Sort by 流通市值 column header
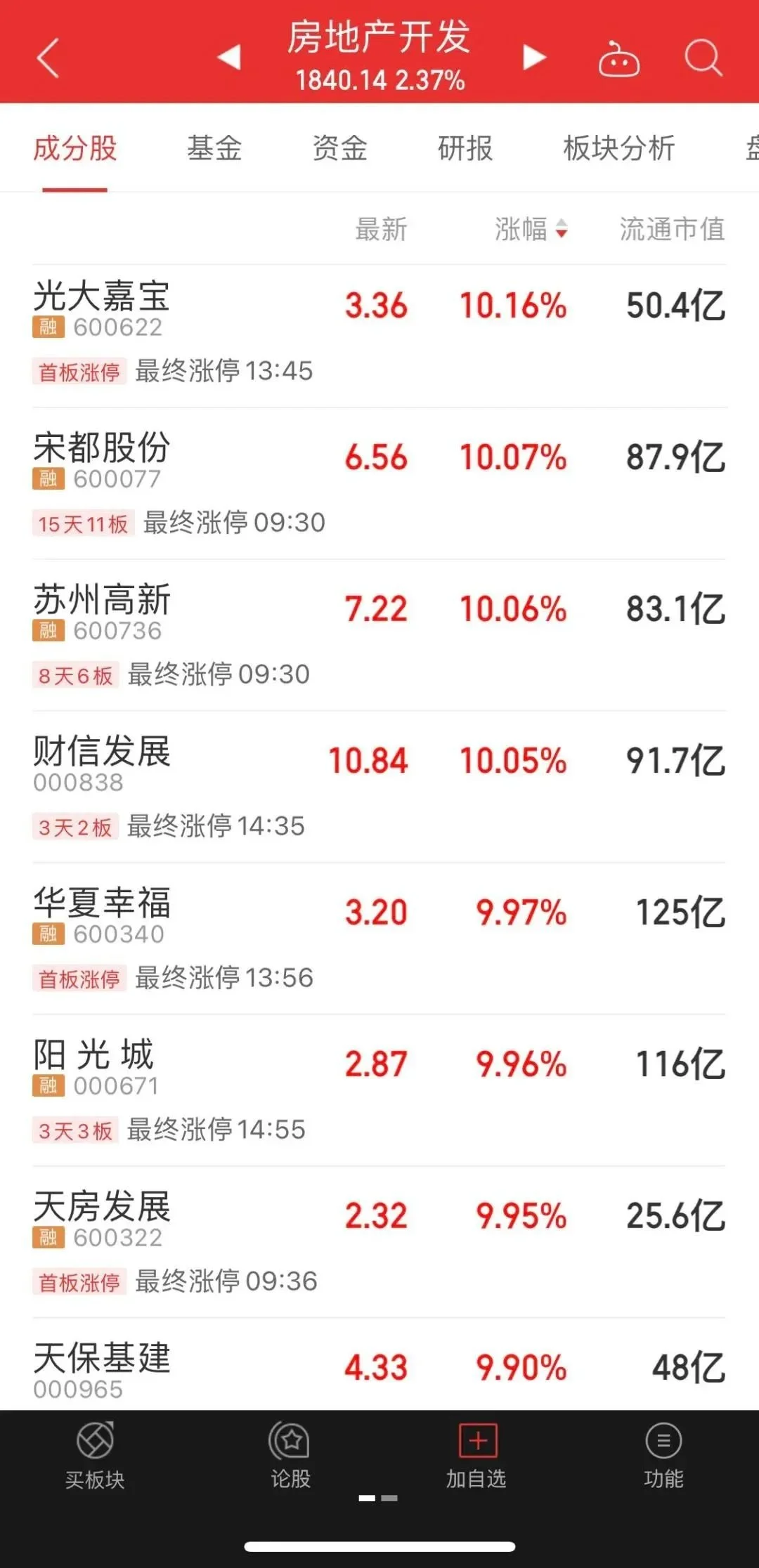Screen dimensions: 759x1568 [672, 229]
